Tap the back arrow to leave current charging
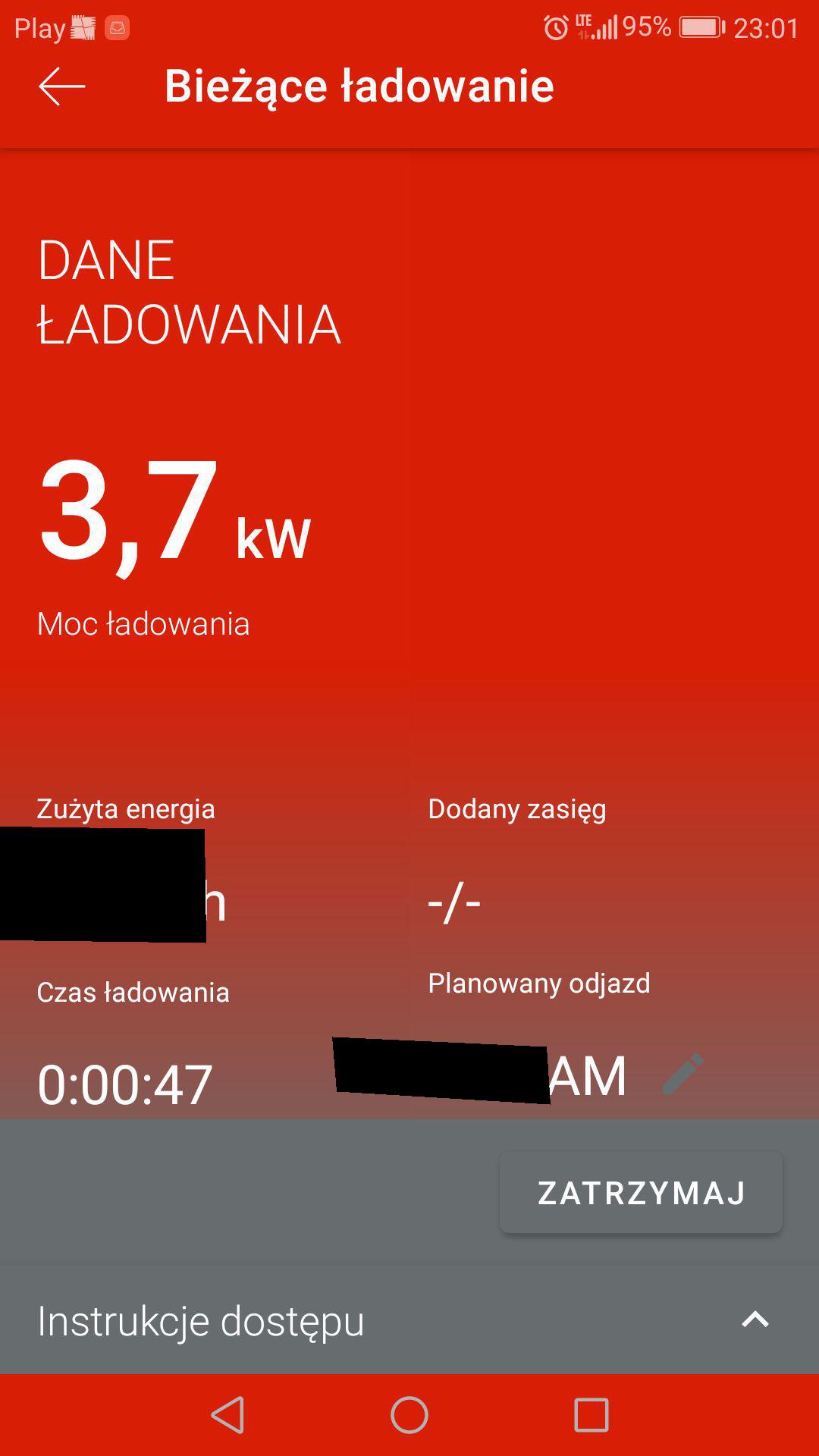 pos(59,86)
